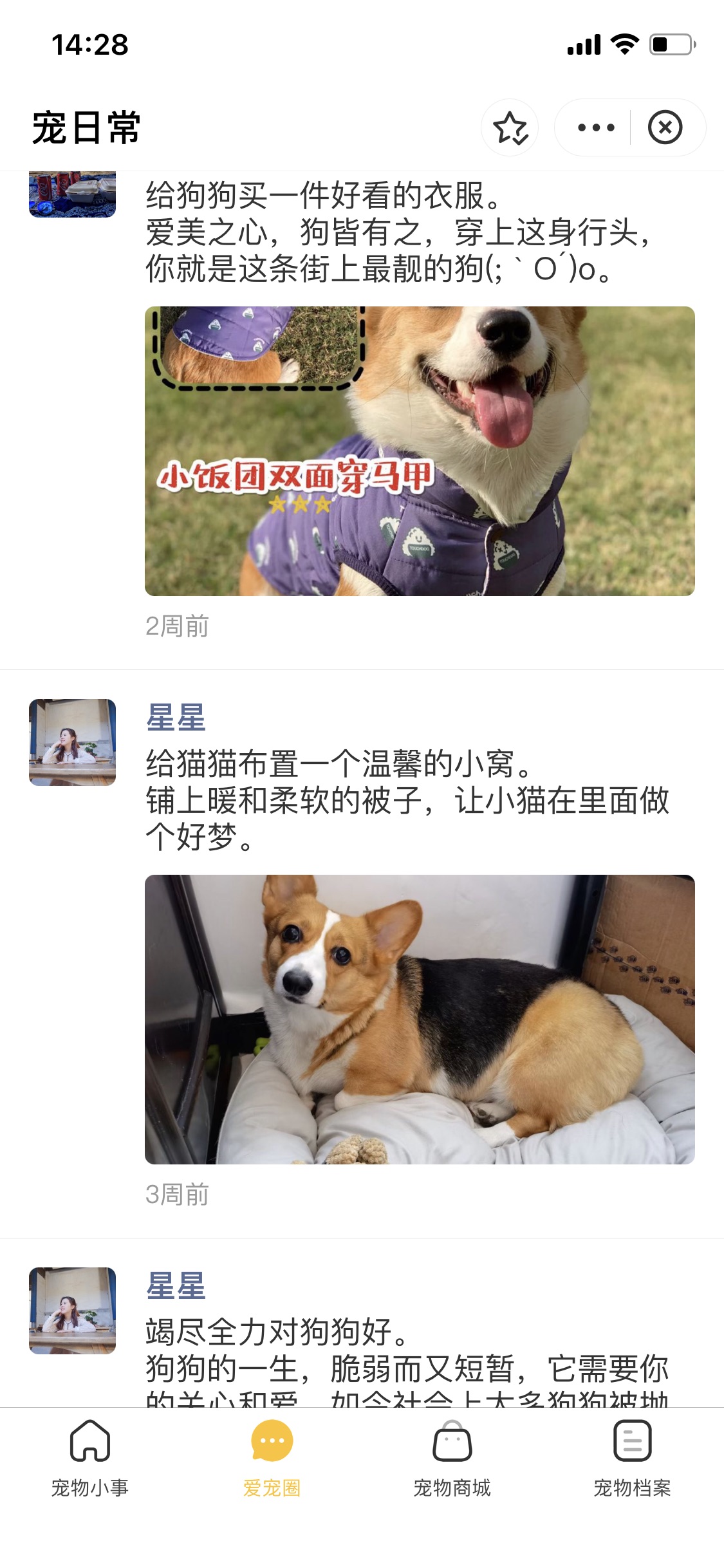Go to the 宠物商城 tab
This screenshot has width=724, height=1568.
coord(452,1457)
